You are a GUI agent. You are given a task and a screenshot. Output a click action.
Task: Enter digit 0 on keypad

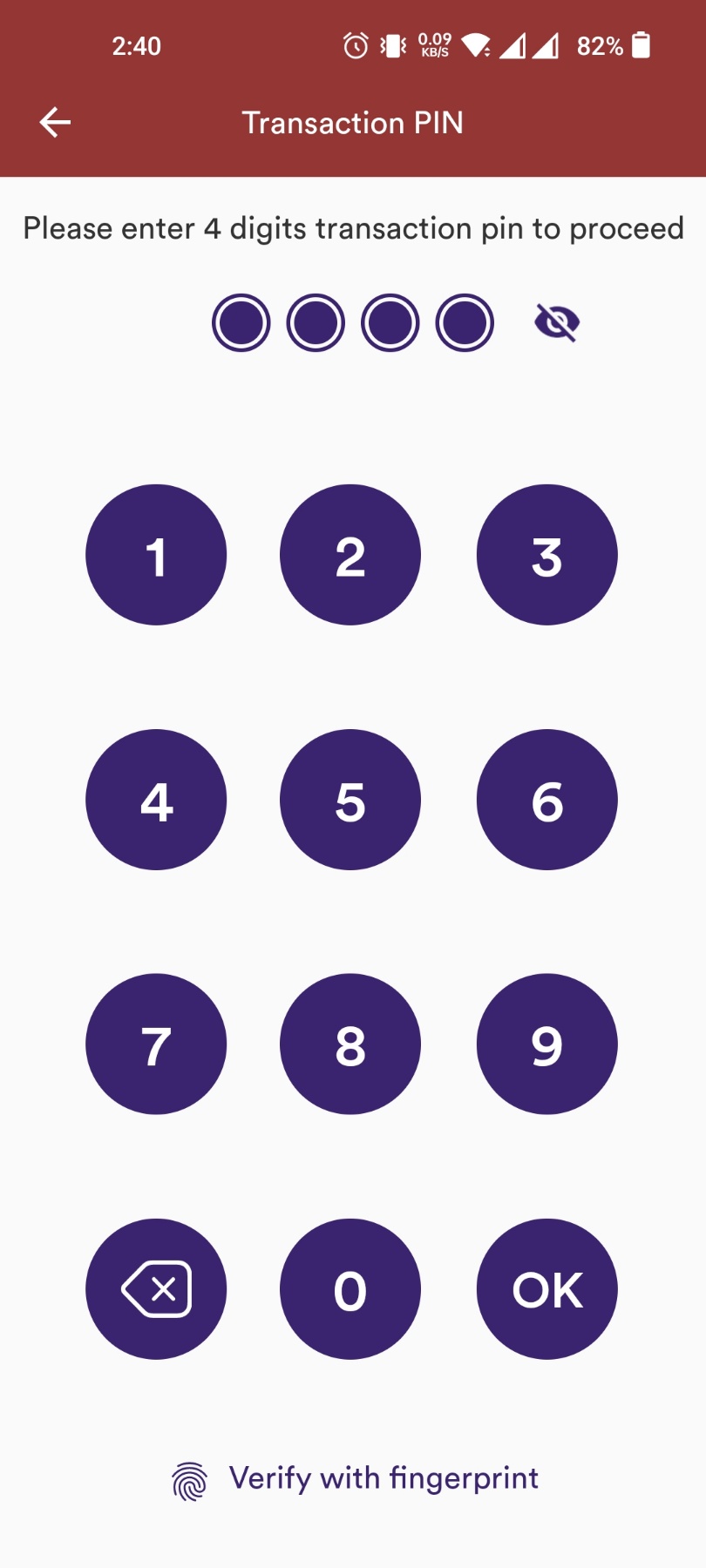click(350, 1288)
